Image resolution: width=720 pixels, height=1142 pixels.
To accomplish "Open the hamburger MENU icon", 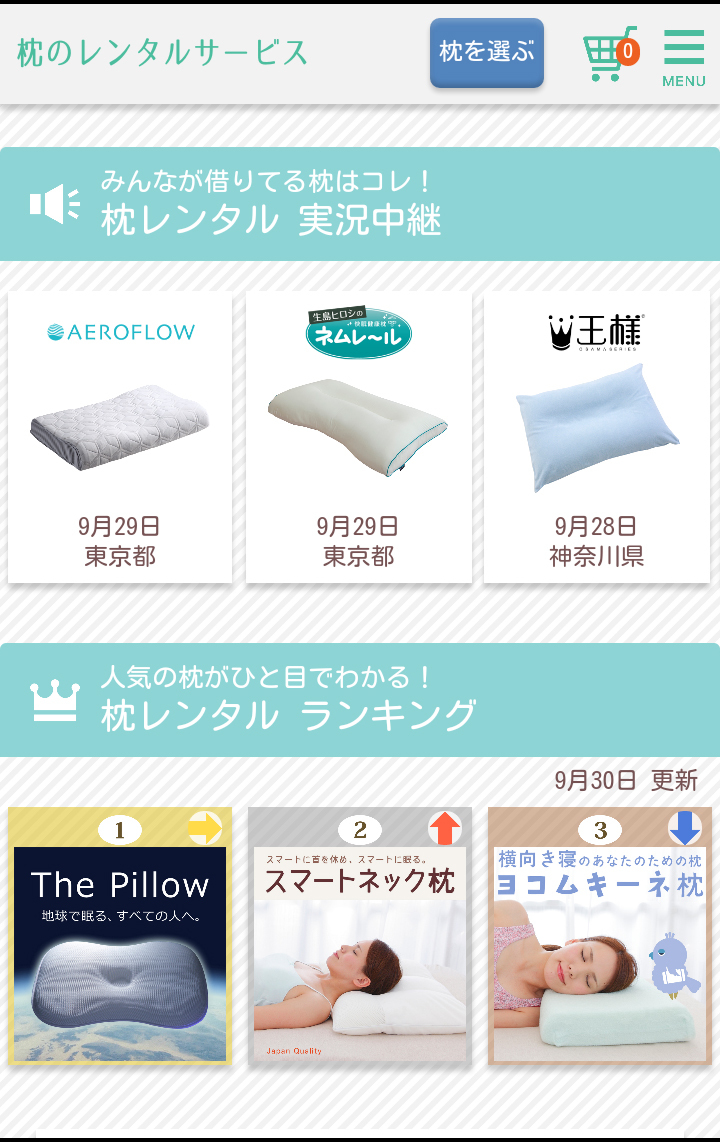I will point(683,48).
